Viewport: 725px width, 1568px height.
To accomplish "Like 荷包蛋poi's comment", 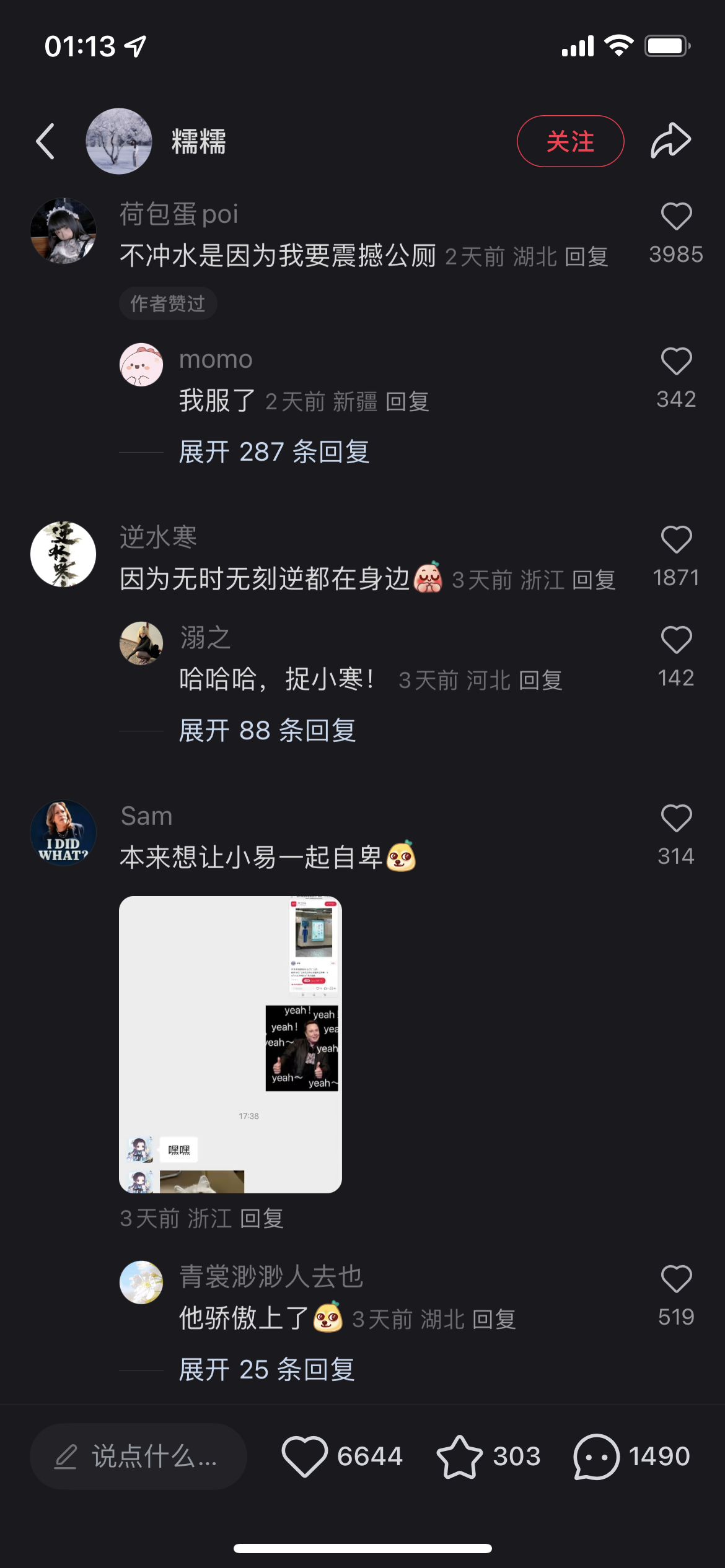I will (676, 217).
